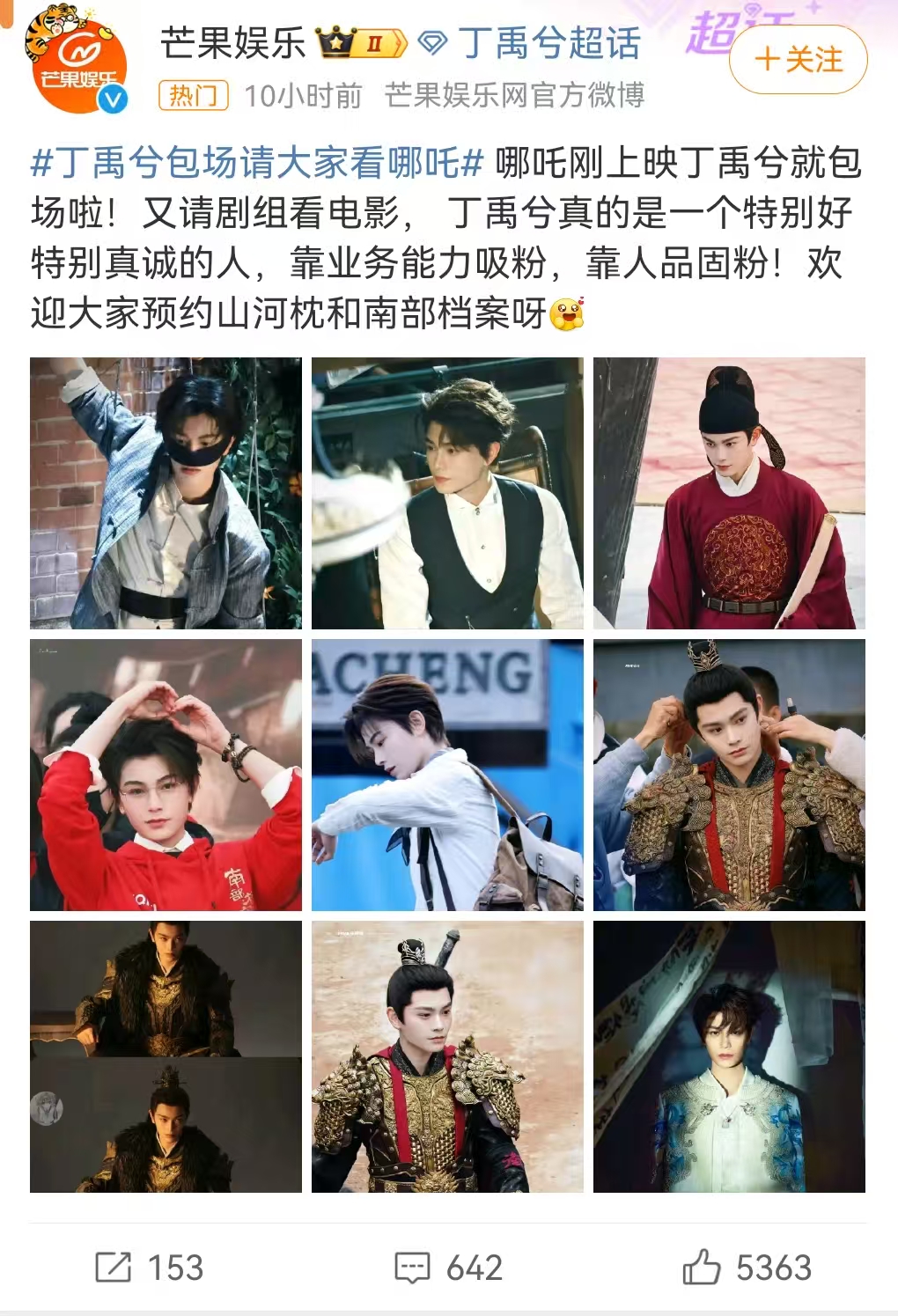The image size is (898, 1316).
Task: Follow 芒果娱乐 with the 关注 button
Action: point(798,60)
